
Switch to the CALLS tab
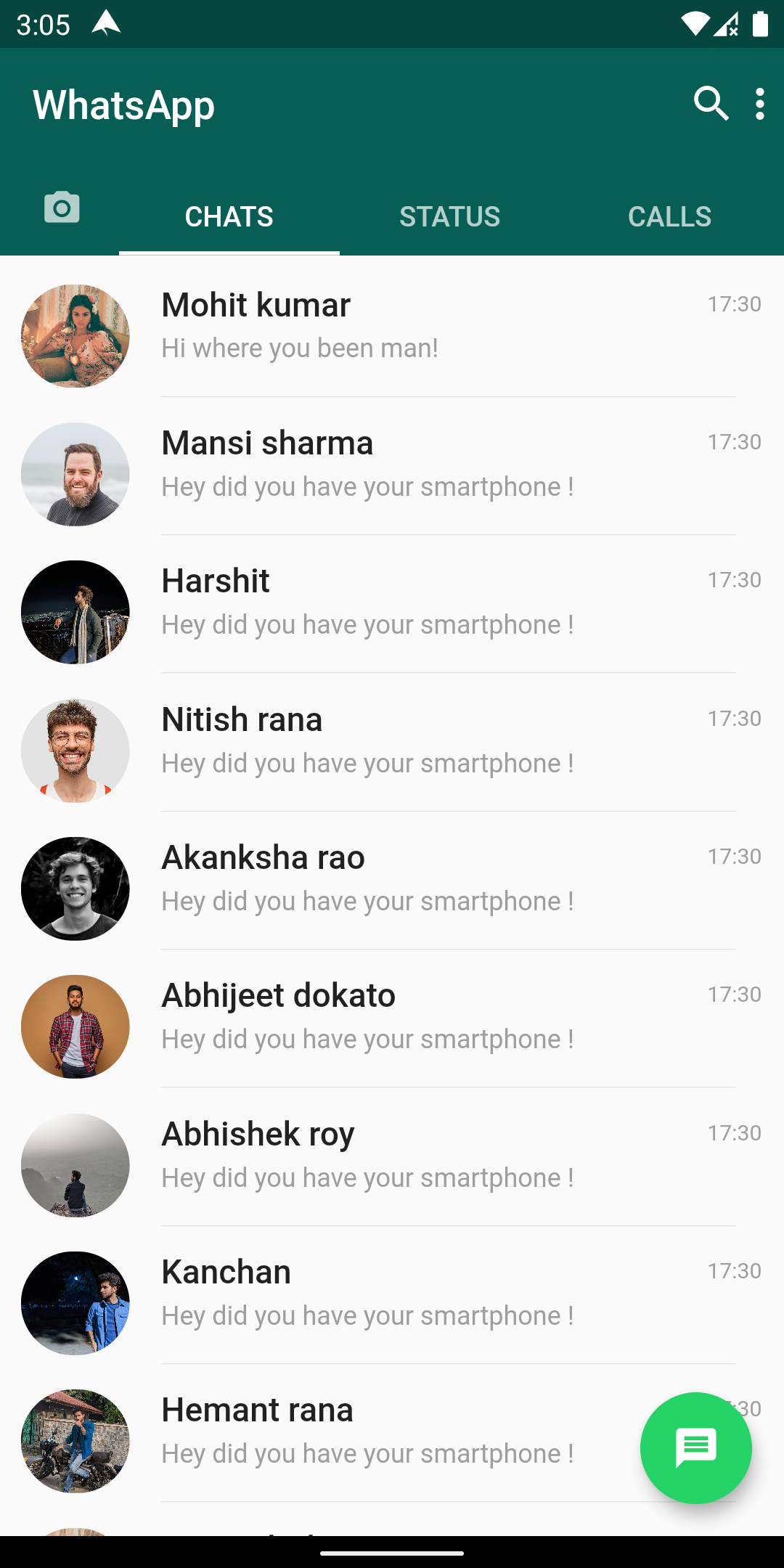(669, 216)
